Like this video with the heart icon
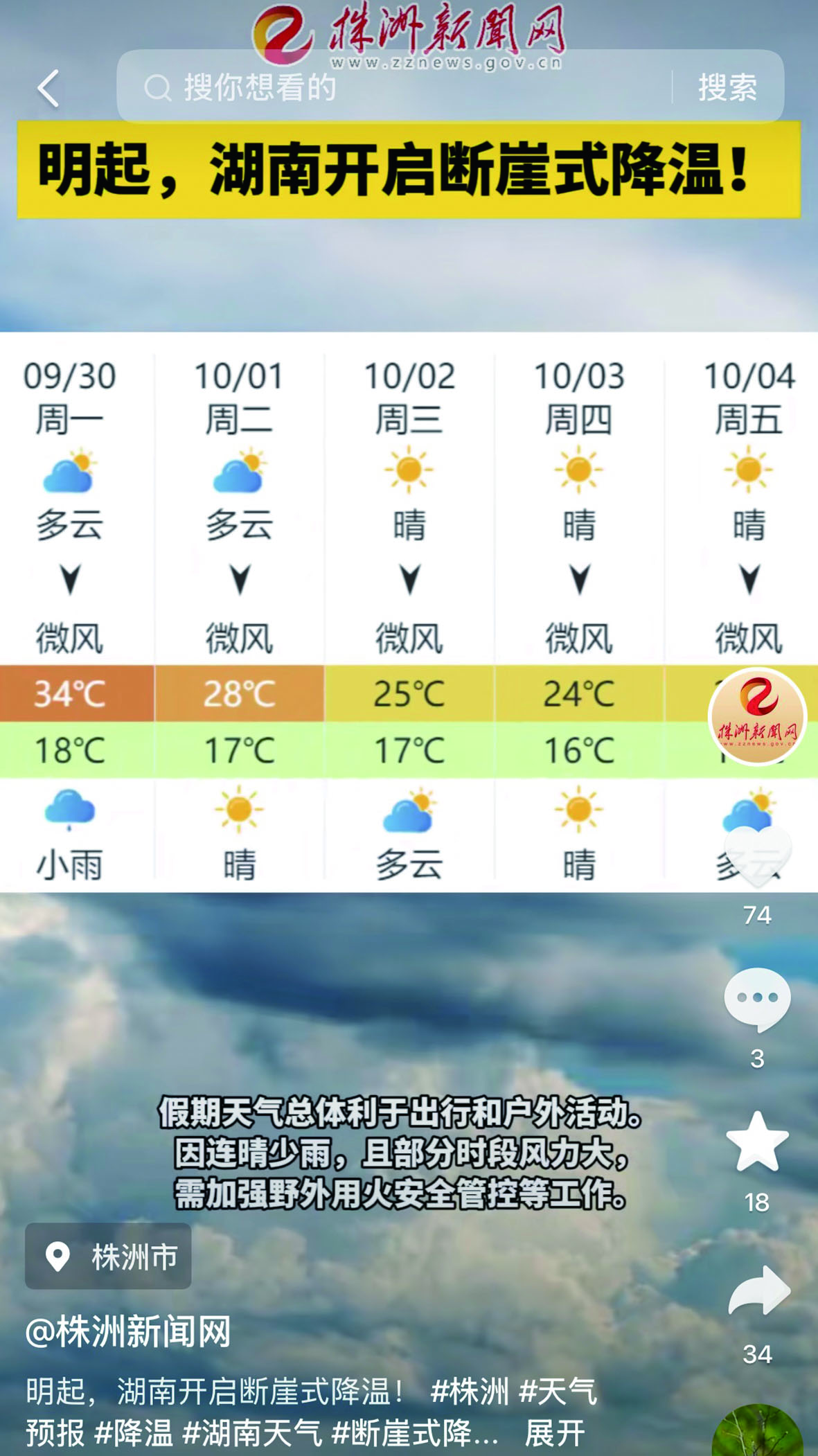818x1456 pixels. tap(757, 857)
